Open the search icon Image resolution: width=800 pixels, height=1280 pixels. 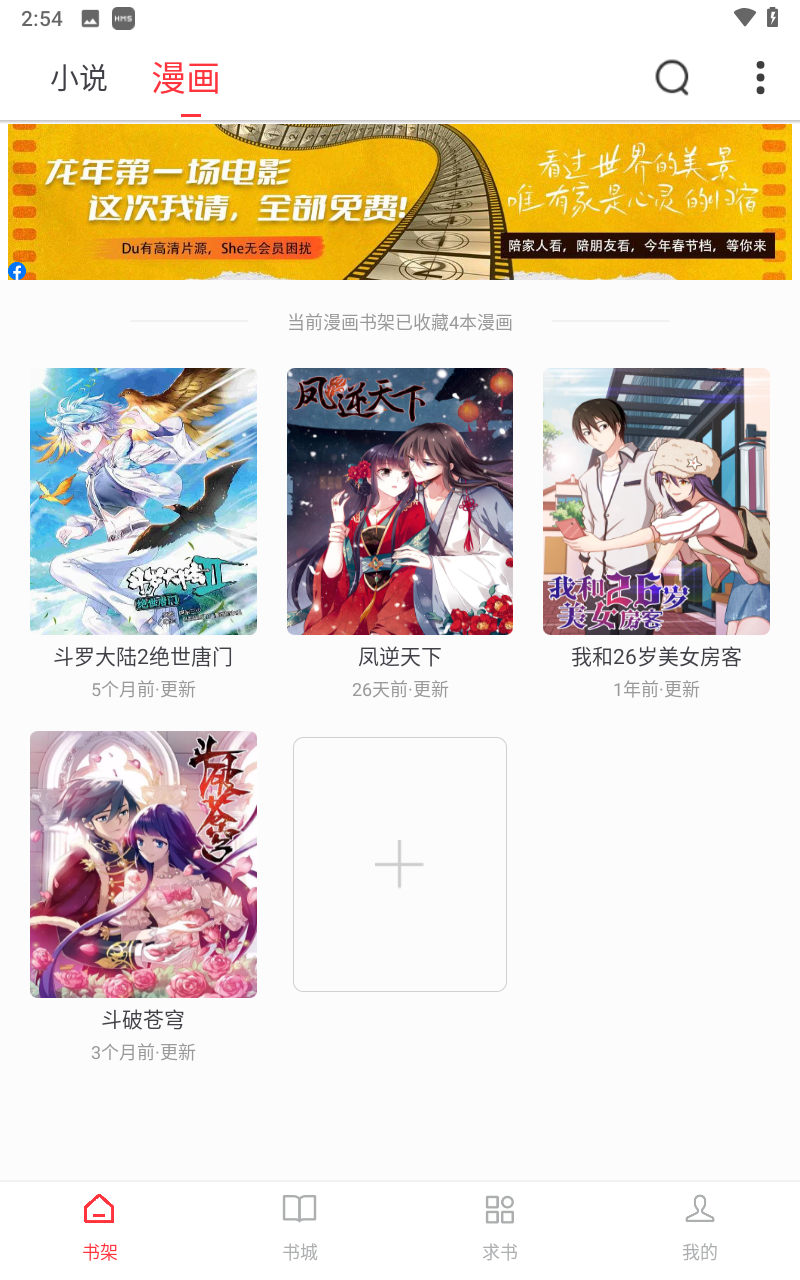(672, 77)
